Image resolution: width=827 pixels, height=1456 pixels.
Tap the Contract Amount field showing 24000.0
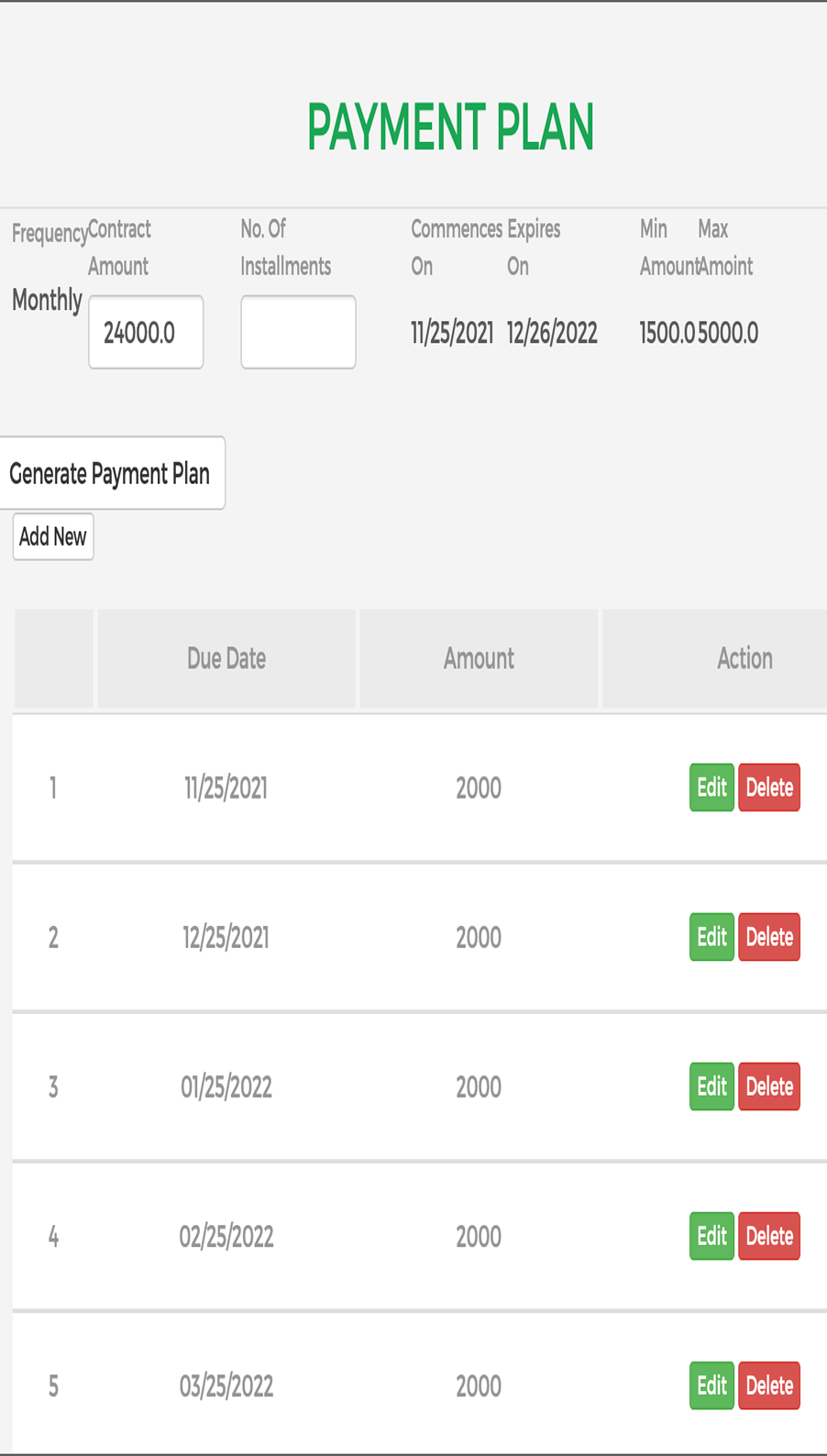[146, 332]
